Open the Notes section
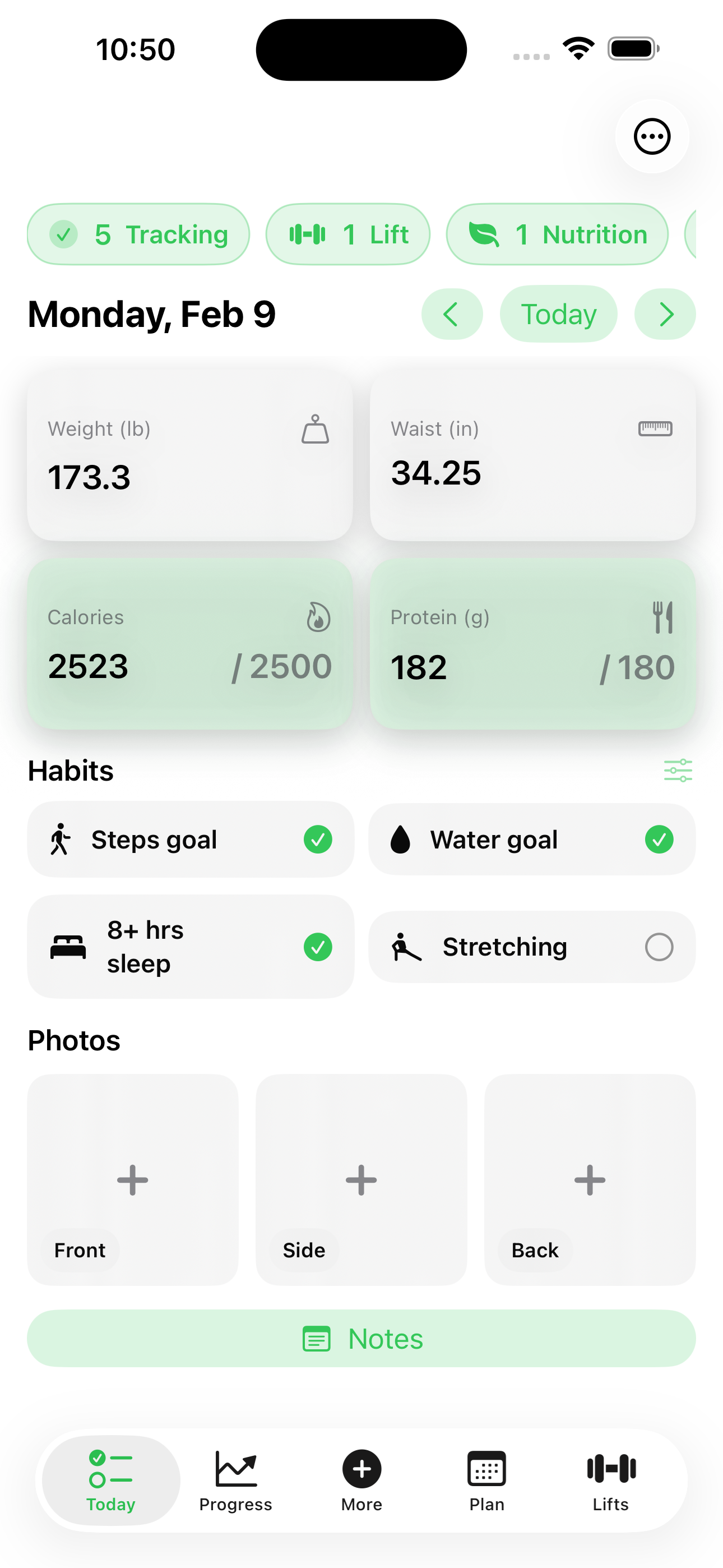723x1568 pixels. point(361,1339)
